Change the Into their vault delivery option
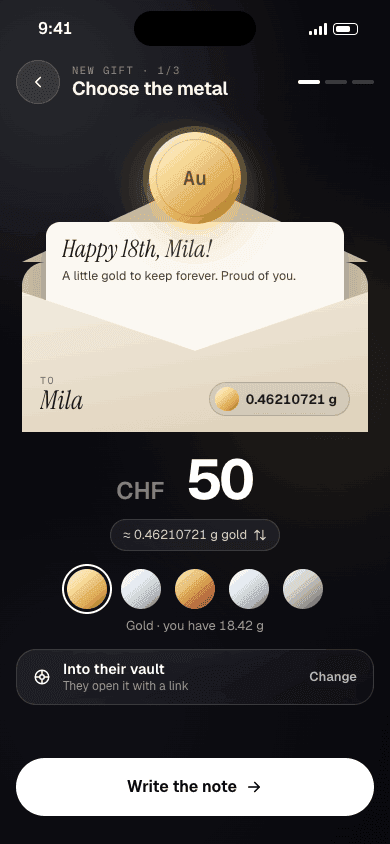 tap(332, 677)
